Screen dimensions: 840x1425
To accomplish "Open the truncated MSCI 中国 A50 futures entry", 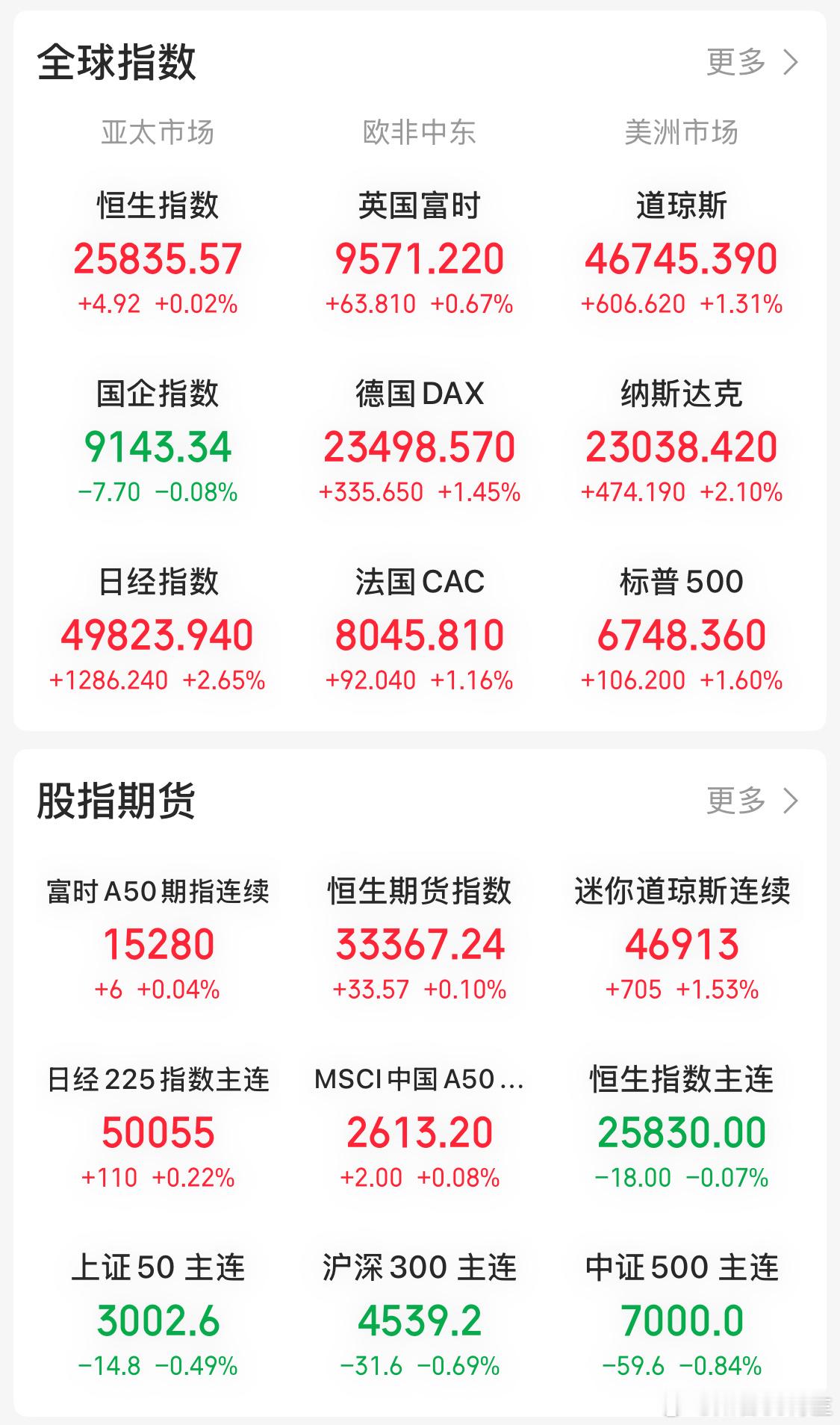I will coord(420,1128).
